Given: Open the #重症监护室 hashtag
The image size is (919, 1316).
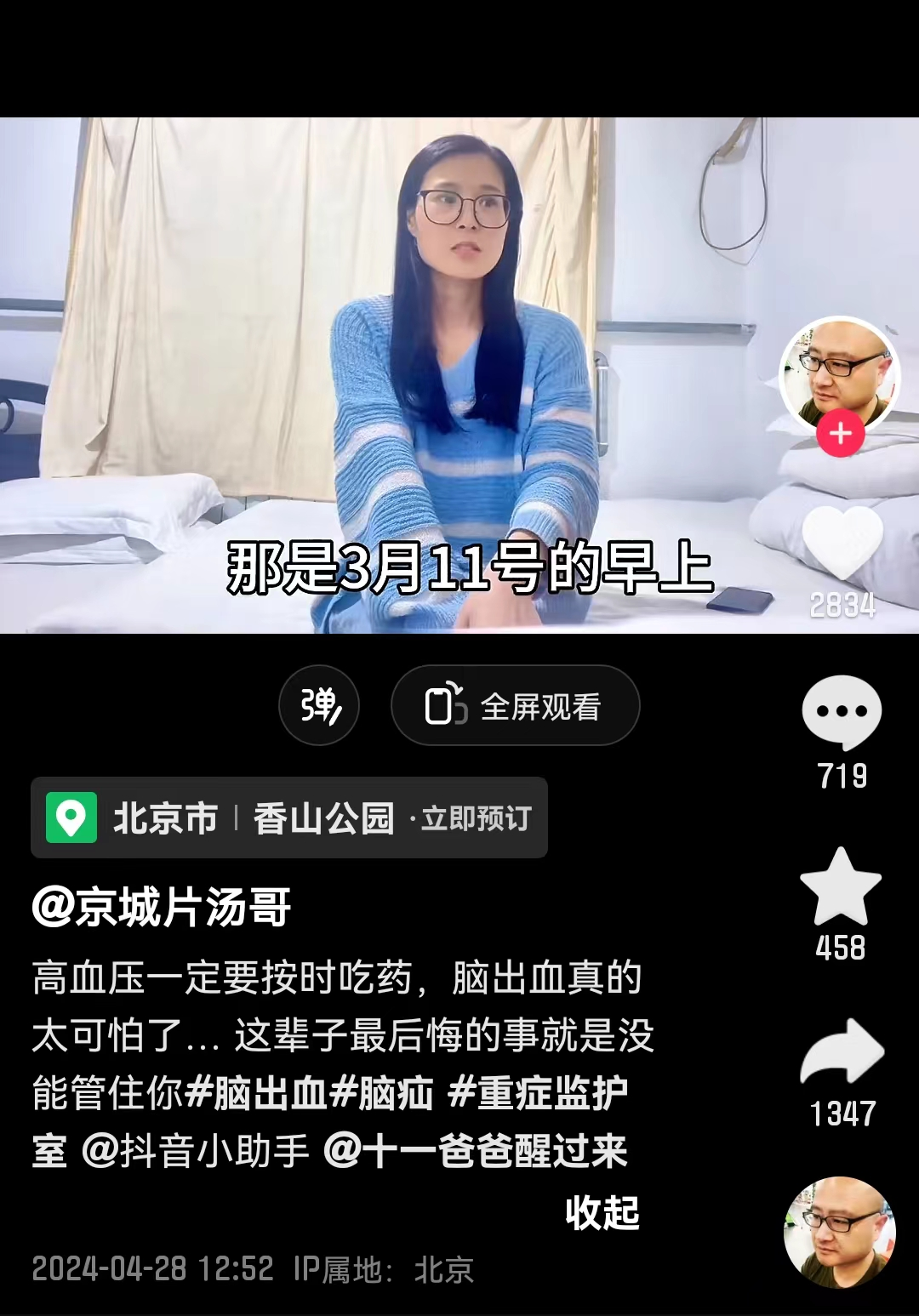Looking at the screenshot, I should click(538, 1094).
